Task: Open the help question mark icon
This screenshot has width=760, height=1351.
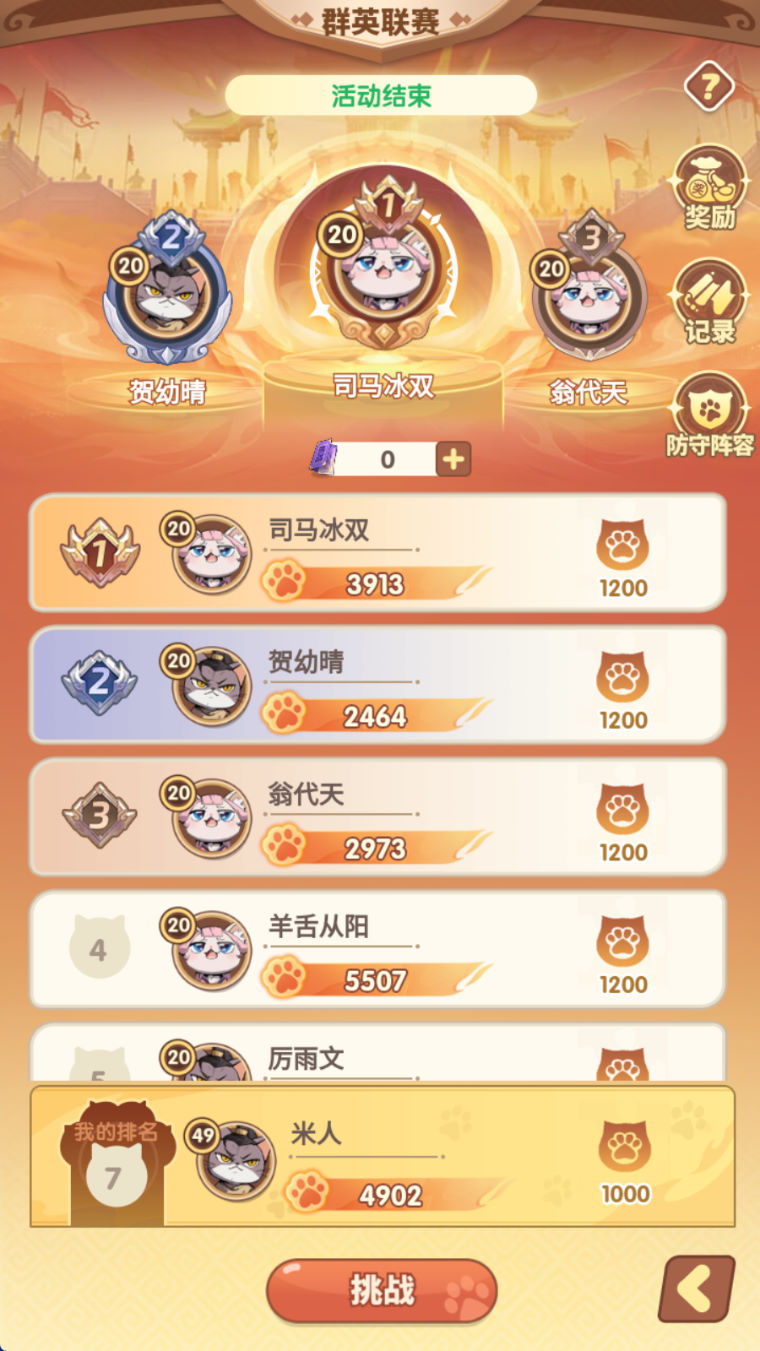Action: (x=708, y=88)
